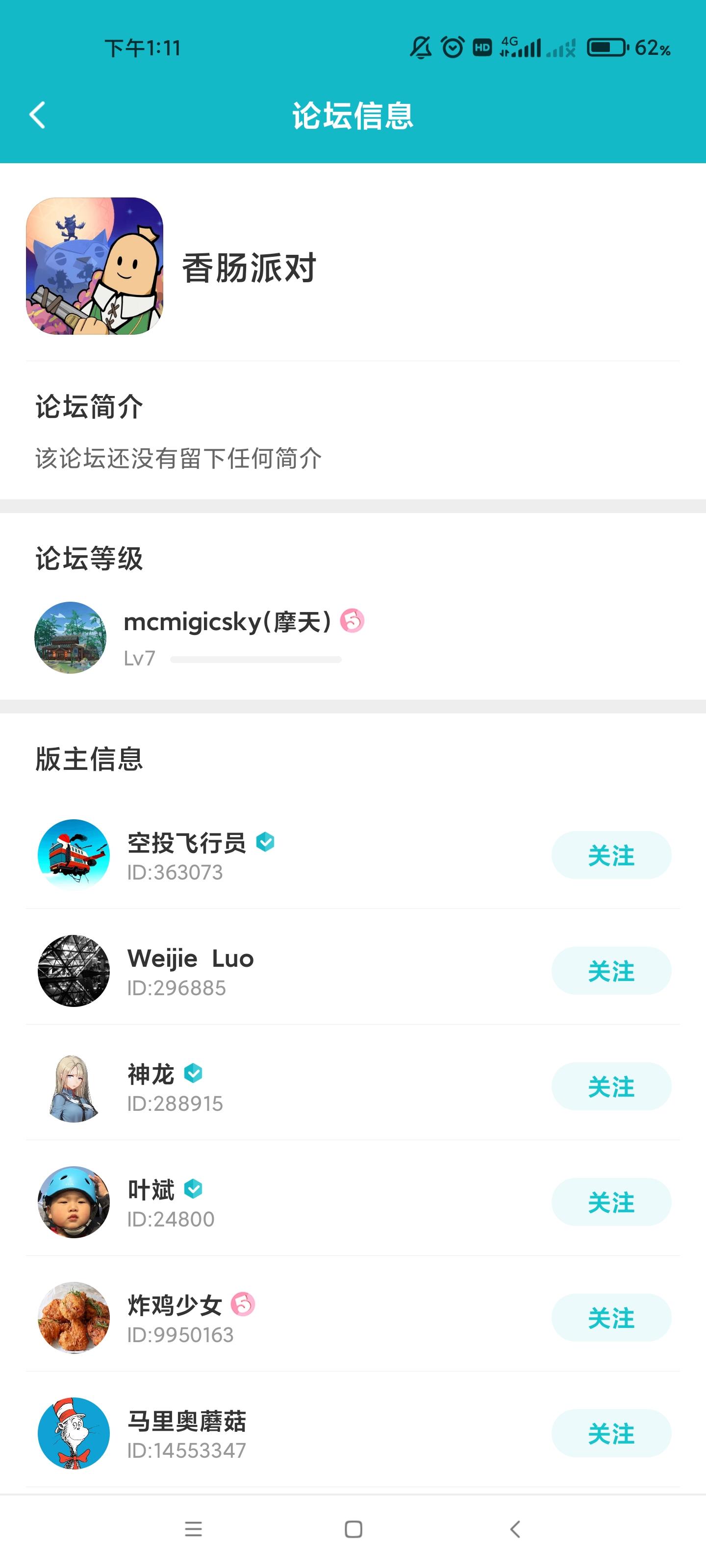This screenshot has height=1568, width=706.
Task: Follow moderator Weijie Luo
Action: pos(610,971)
